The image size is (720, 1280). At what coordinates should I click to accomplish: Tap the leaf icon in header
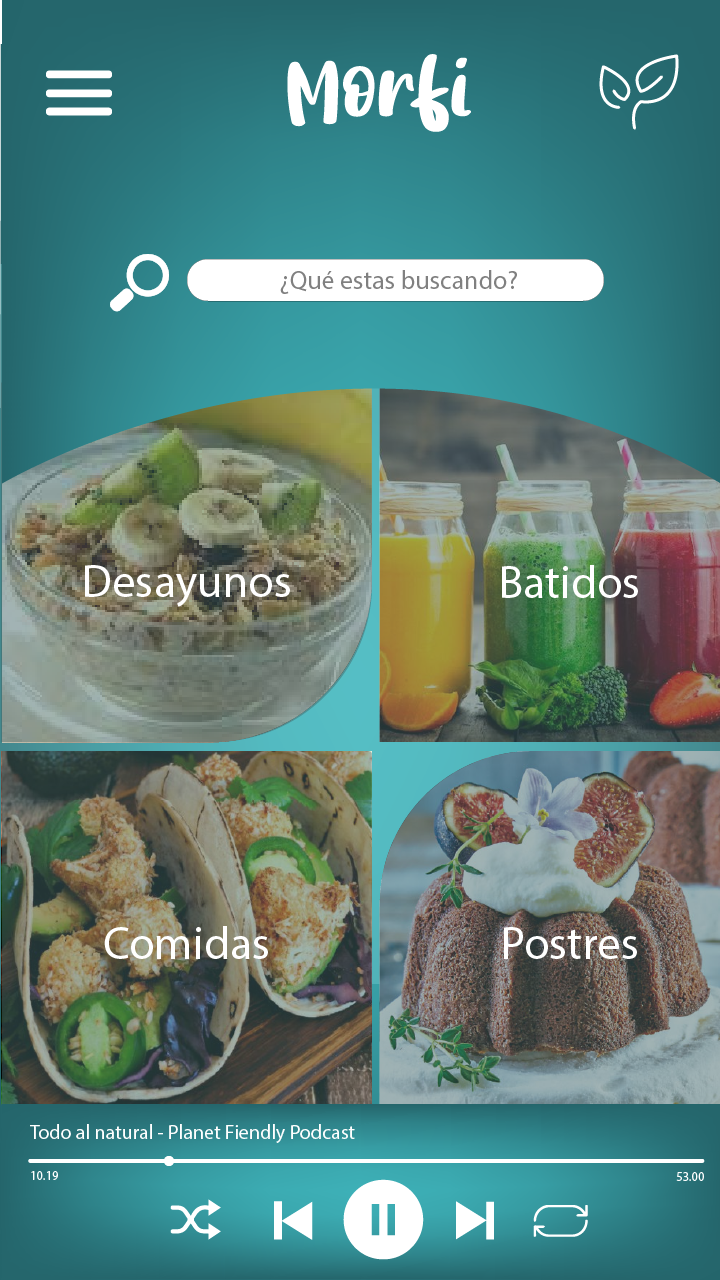pyautogui.click(x=638, y=91)
